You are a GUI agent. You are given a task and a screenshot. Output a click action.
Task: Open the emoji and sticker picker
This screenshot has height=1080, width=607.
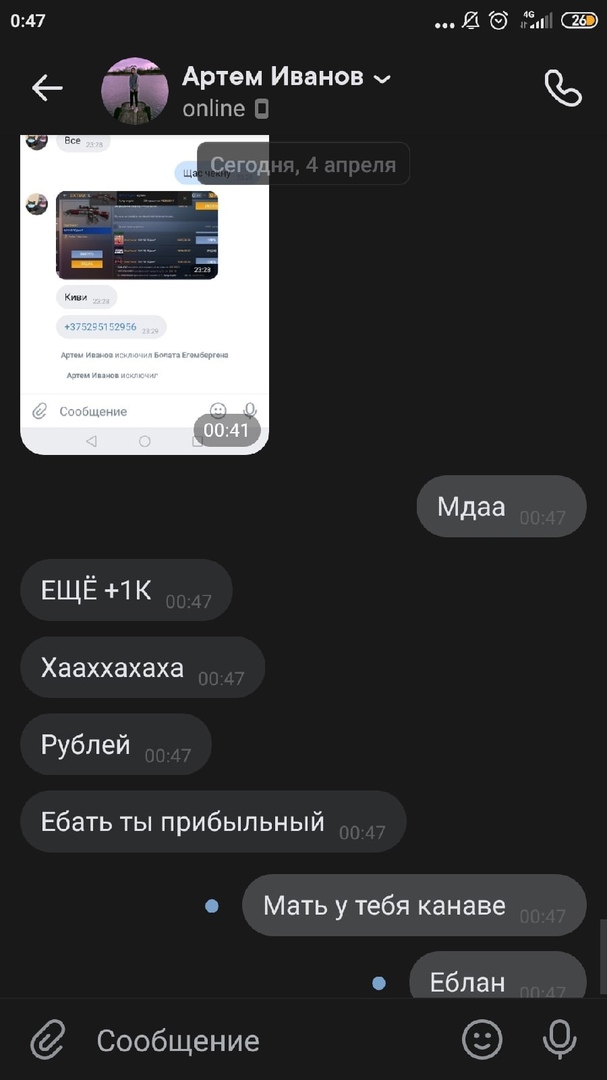tap(482, 1041)
